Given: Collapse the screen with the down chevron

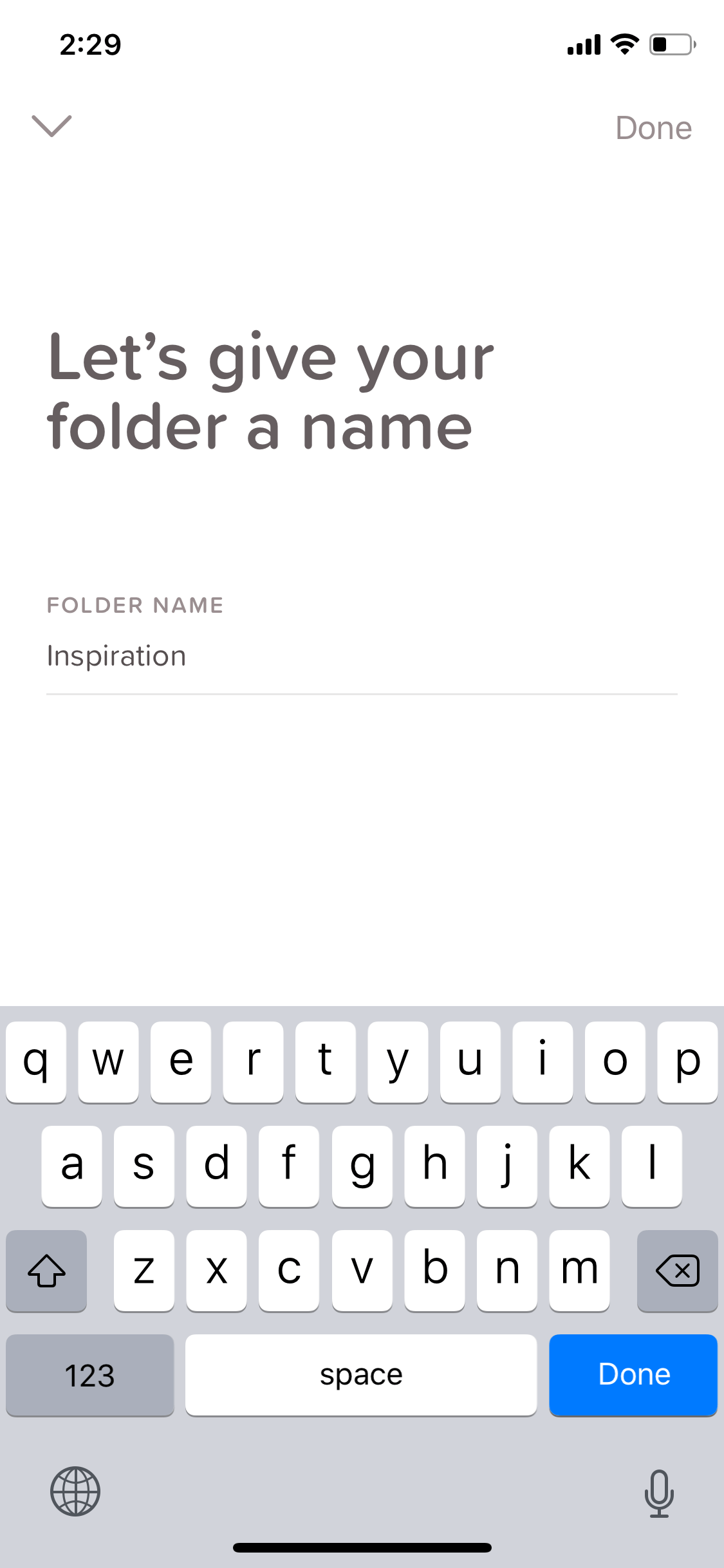Looking at the screenshot, I should 51,126.
